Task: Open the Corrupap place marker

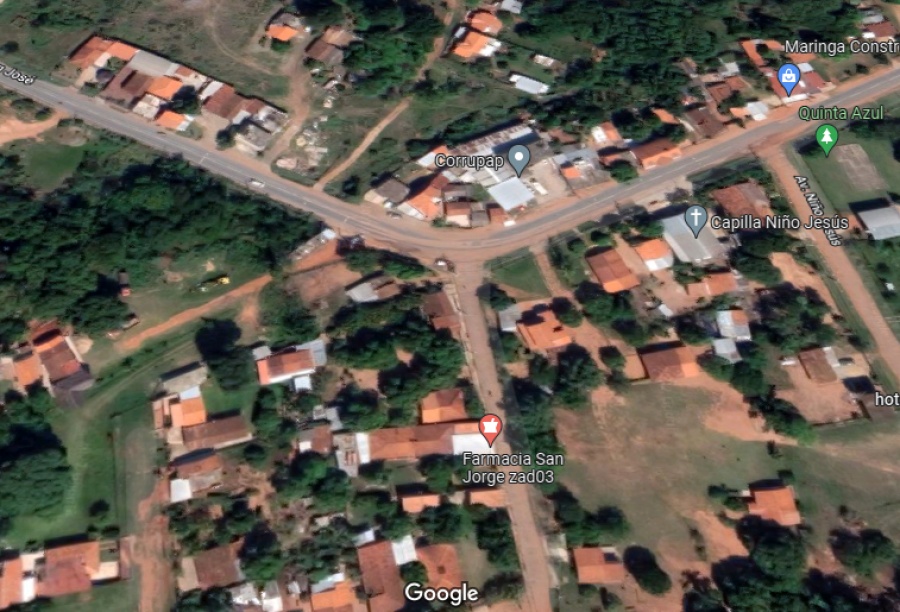Action: [x=518, y=158]
